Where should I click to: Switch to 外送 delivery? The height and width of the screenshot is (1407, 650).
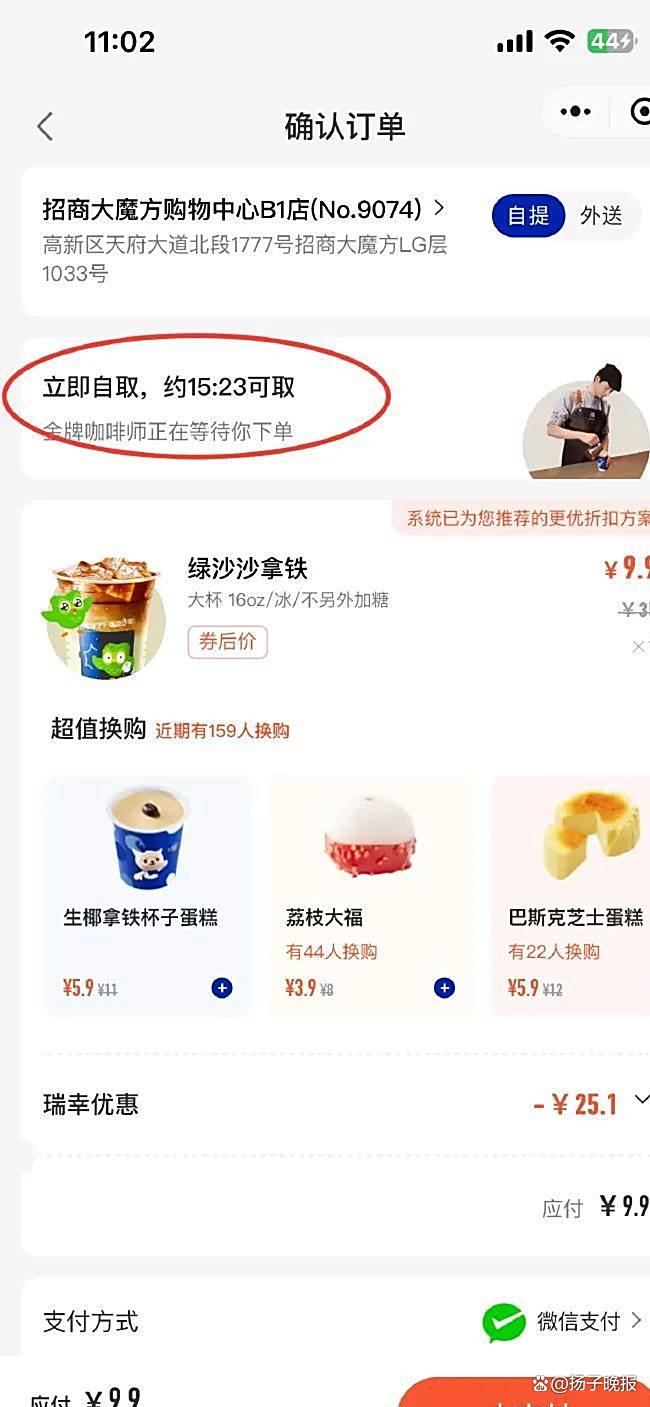tap(601, 216)
